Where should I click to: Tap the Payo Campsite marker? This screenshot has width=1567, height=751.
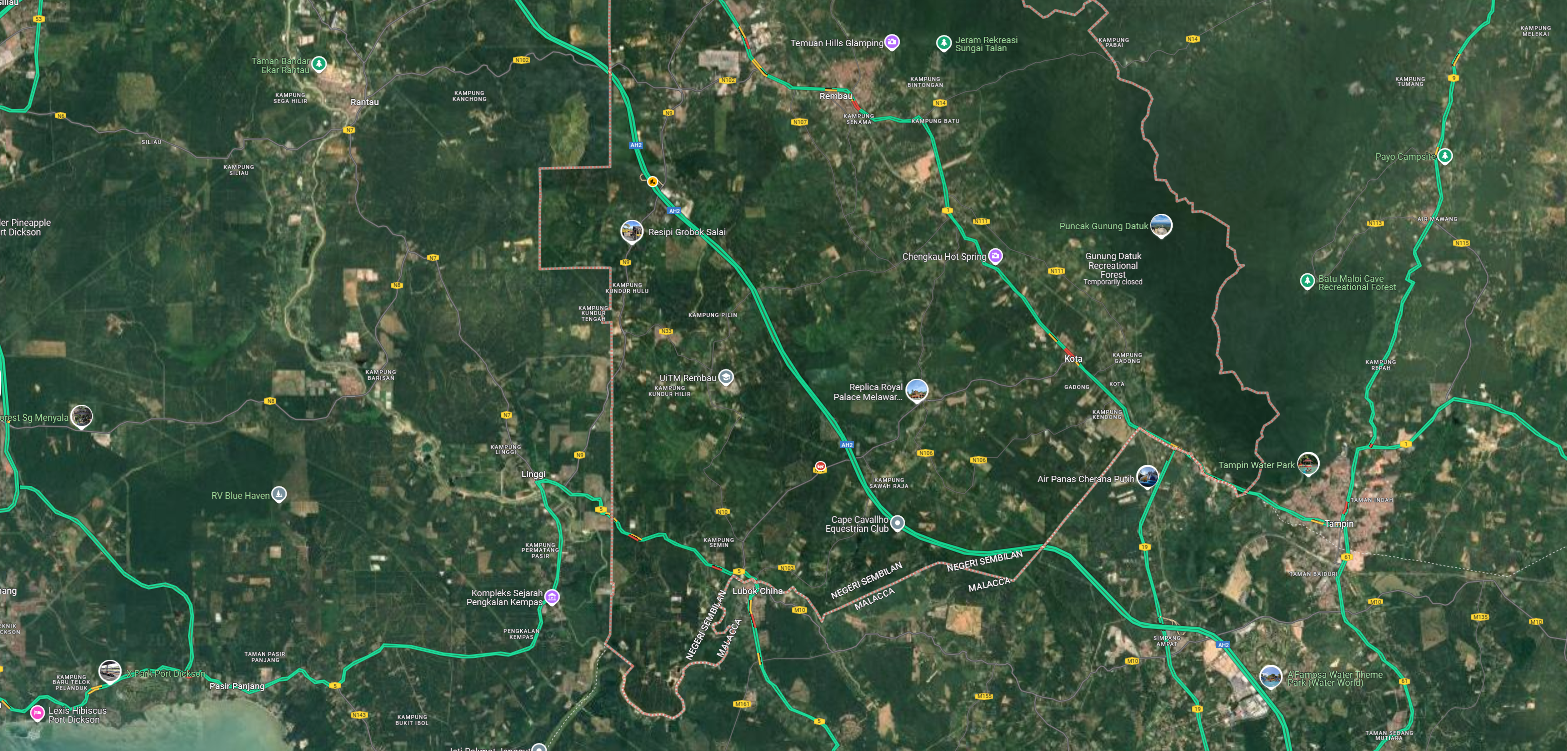pos(1445,156)
